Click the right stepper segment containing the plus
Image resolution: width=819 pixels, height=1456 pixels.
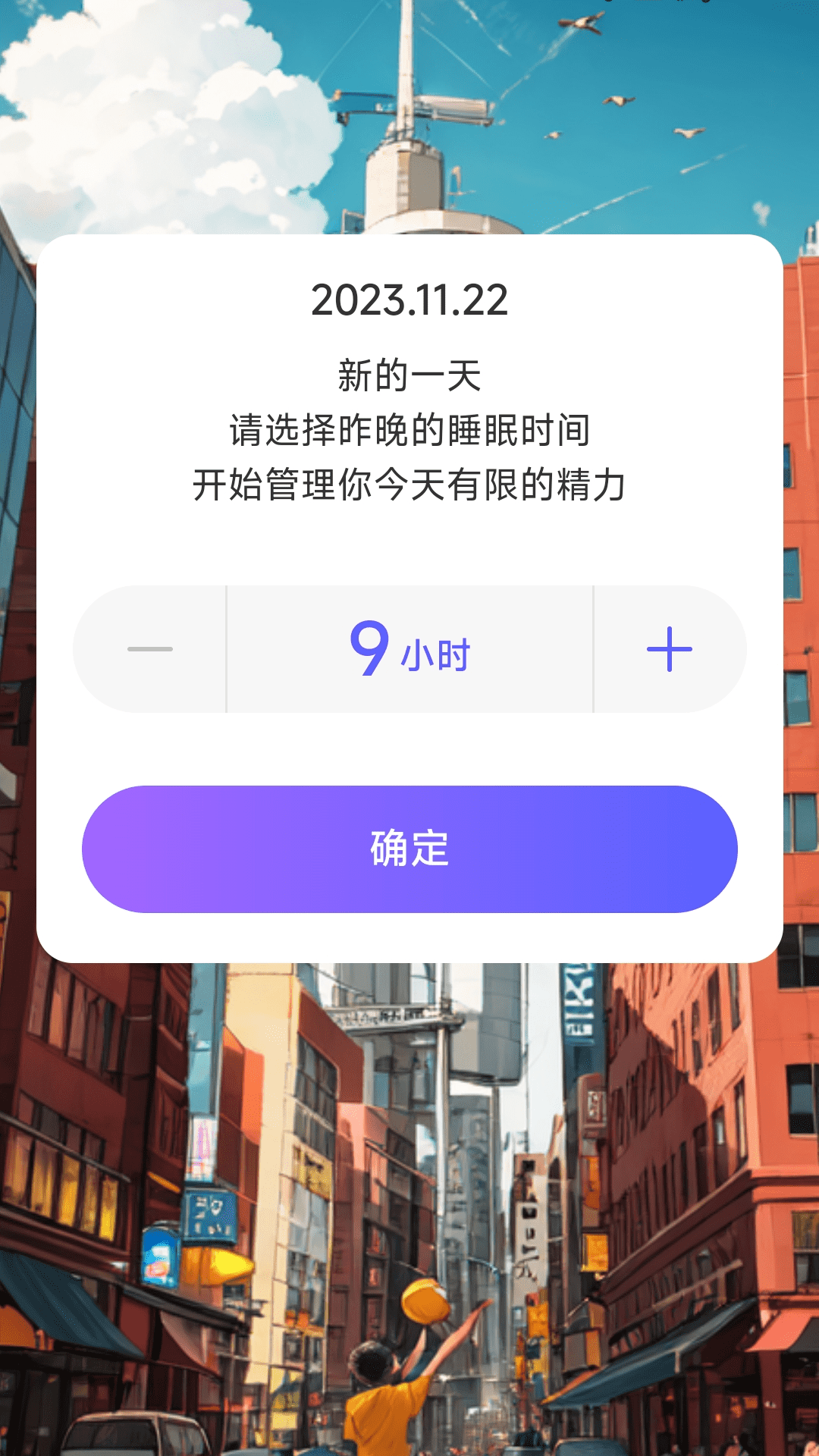(x=668, y=649)
